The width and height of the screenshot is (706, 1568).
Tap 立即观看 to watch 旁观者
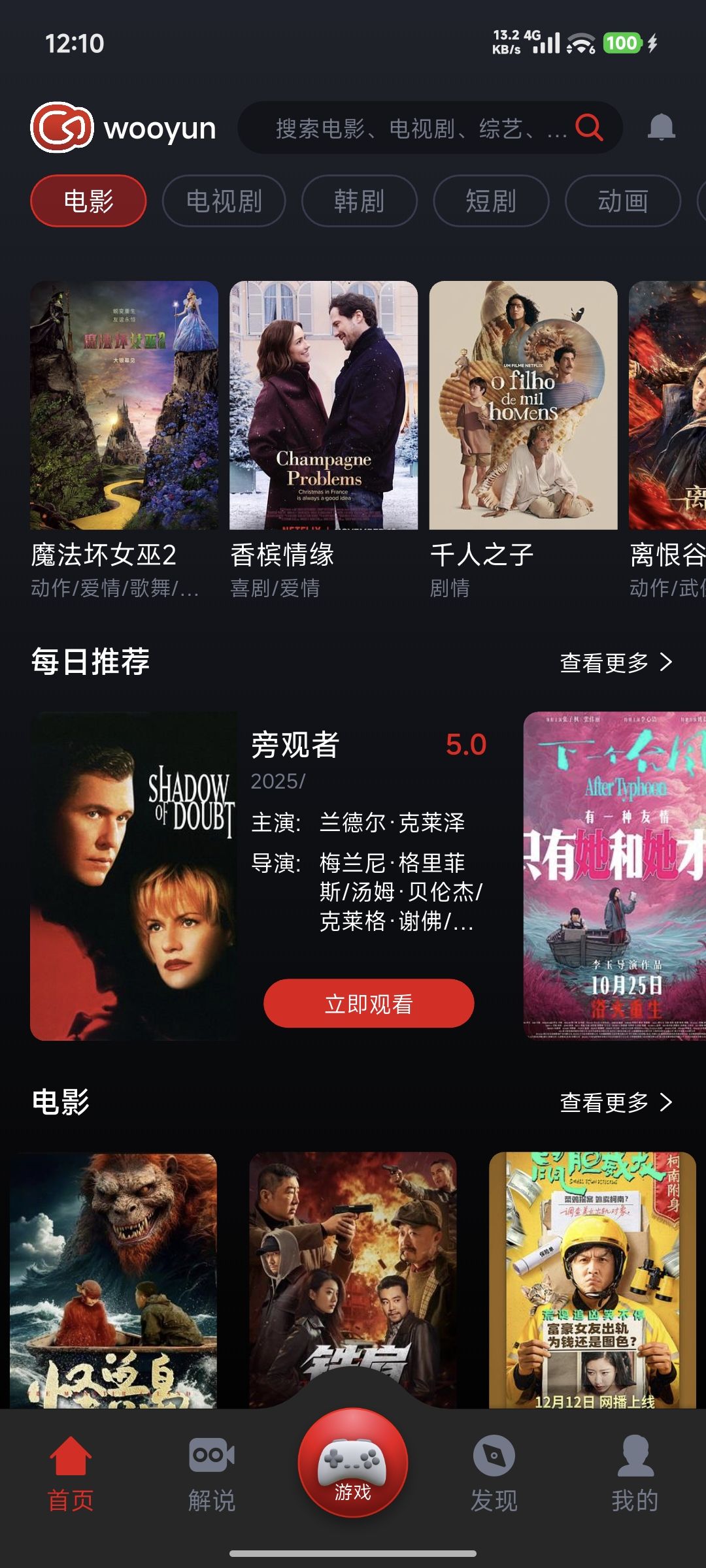click(x=369, y=1004)
